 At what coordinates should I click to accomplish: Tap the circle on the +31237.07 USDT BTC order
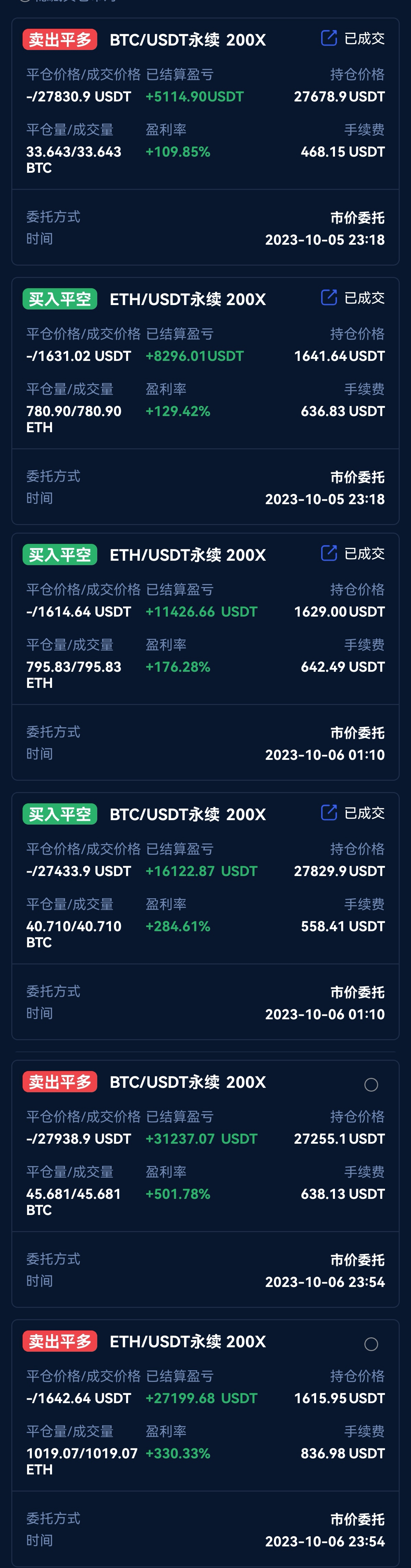(371, 1085)
